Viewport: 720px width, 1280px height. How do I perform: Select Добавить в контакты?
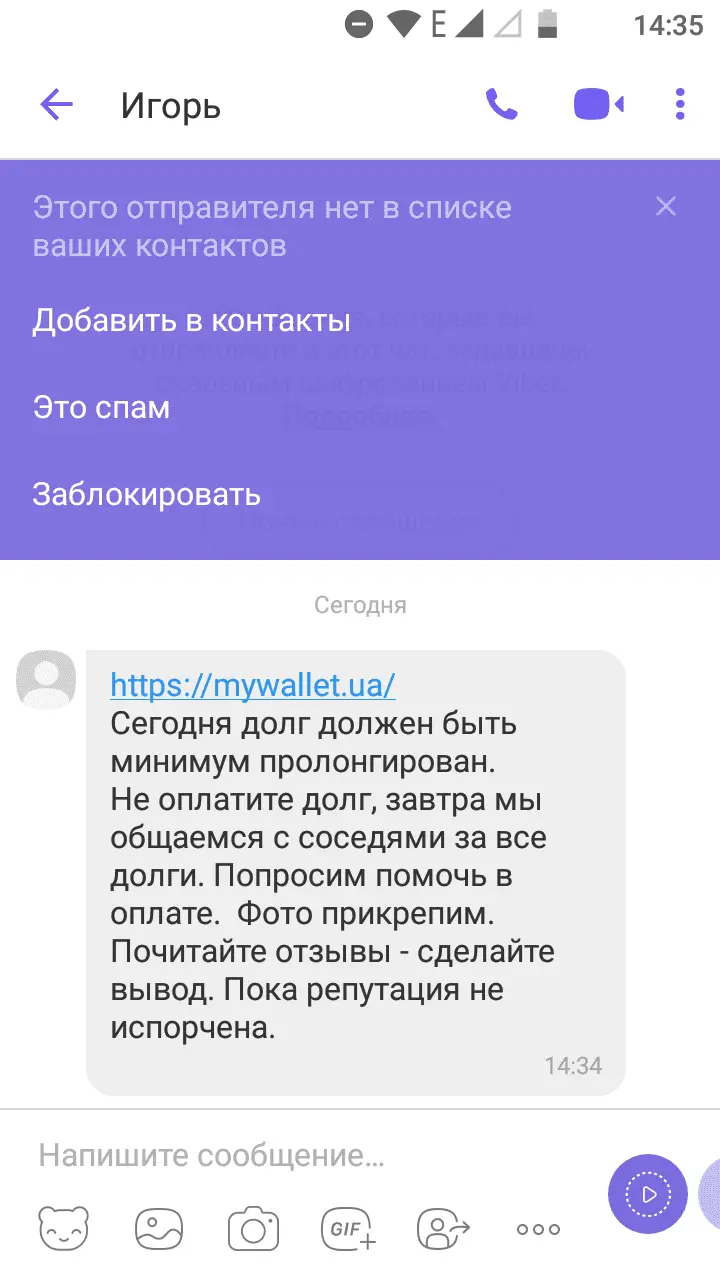(191, 321)
